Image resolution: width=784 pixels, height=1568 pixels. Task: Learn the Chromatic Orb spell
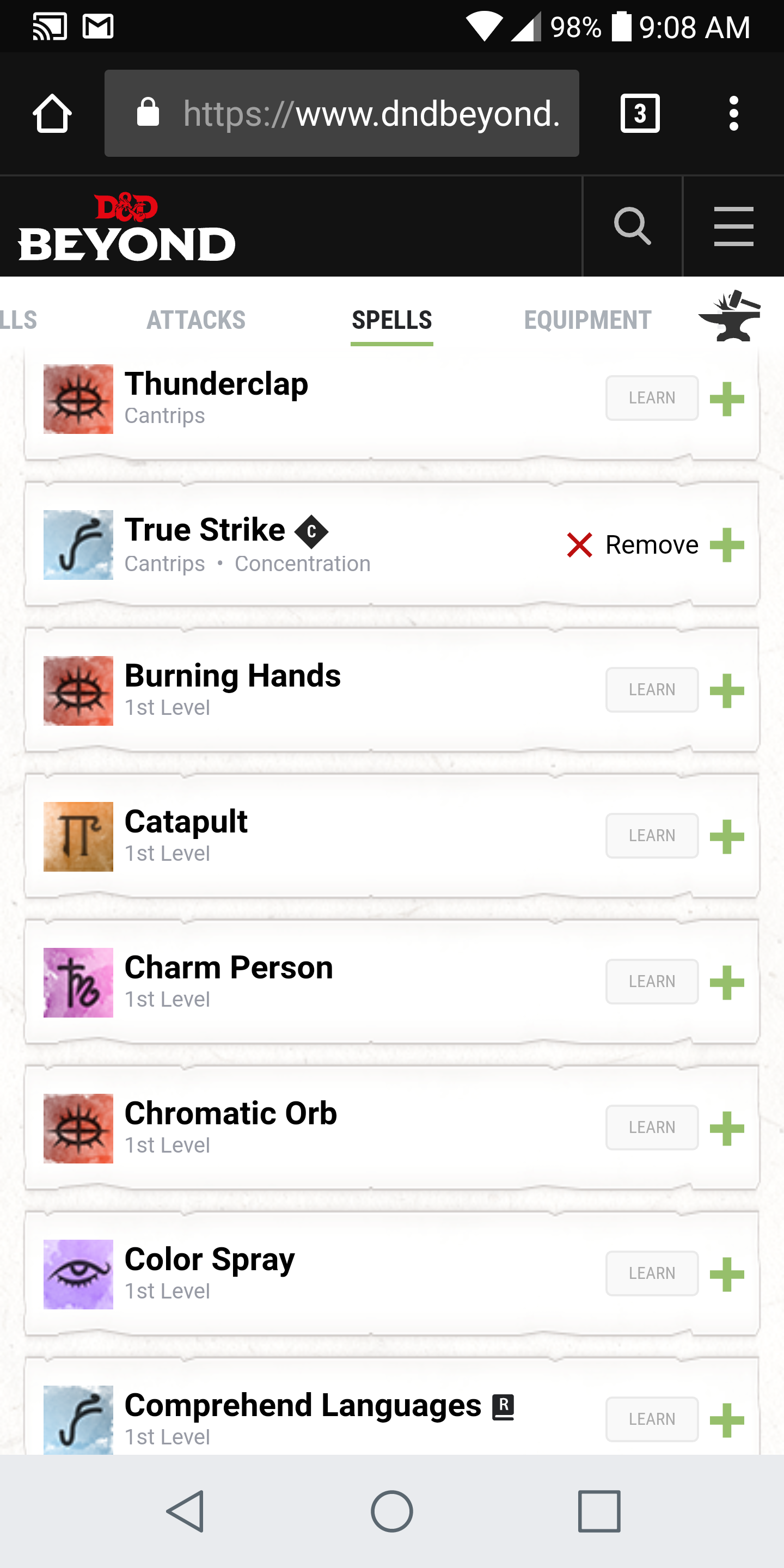[652, 1128]
